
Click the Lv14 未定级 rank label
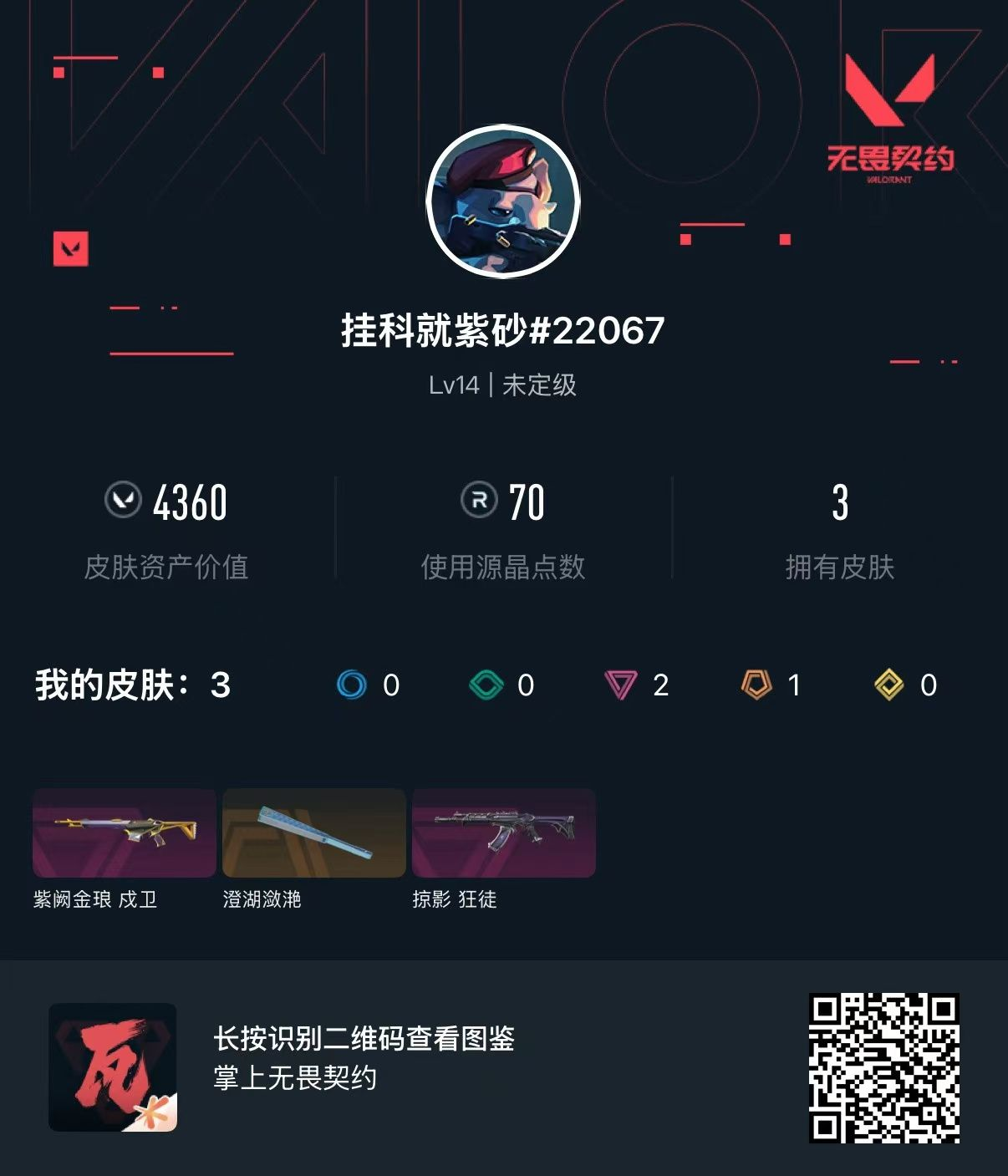[504, 384]
